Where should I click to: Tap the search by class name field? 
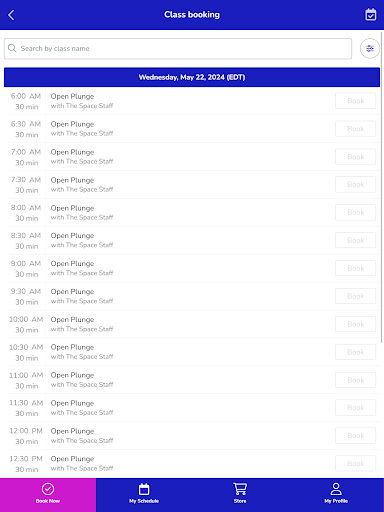coord(178,49)
